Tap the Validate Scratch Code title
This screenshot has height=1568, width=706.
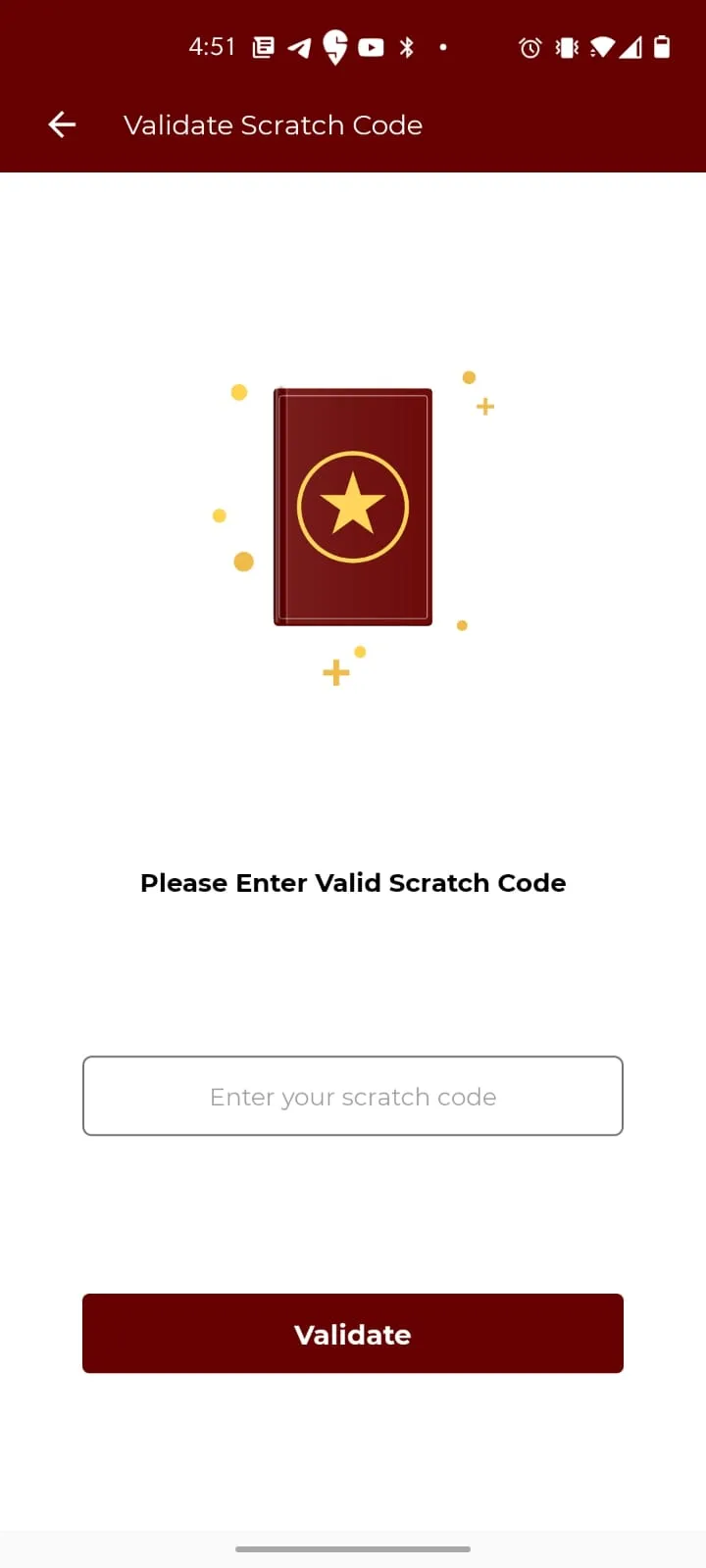point(273,124)
